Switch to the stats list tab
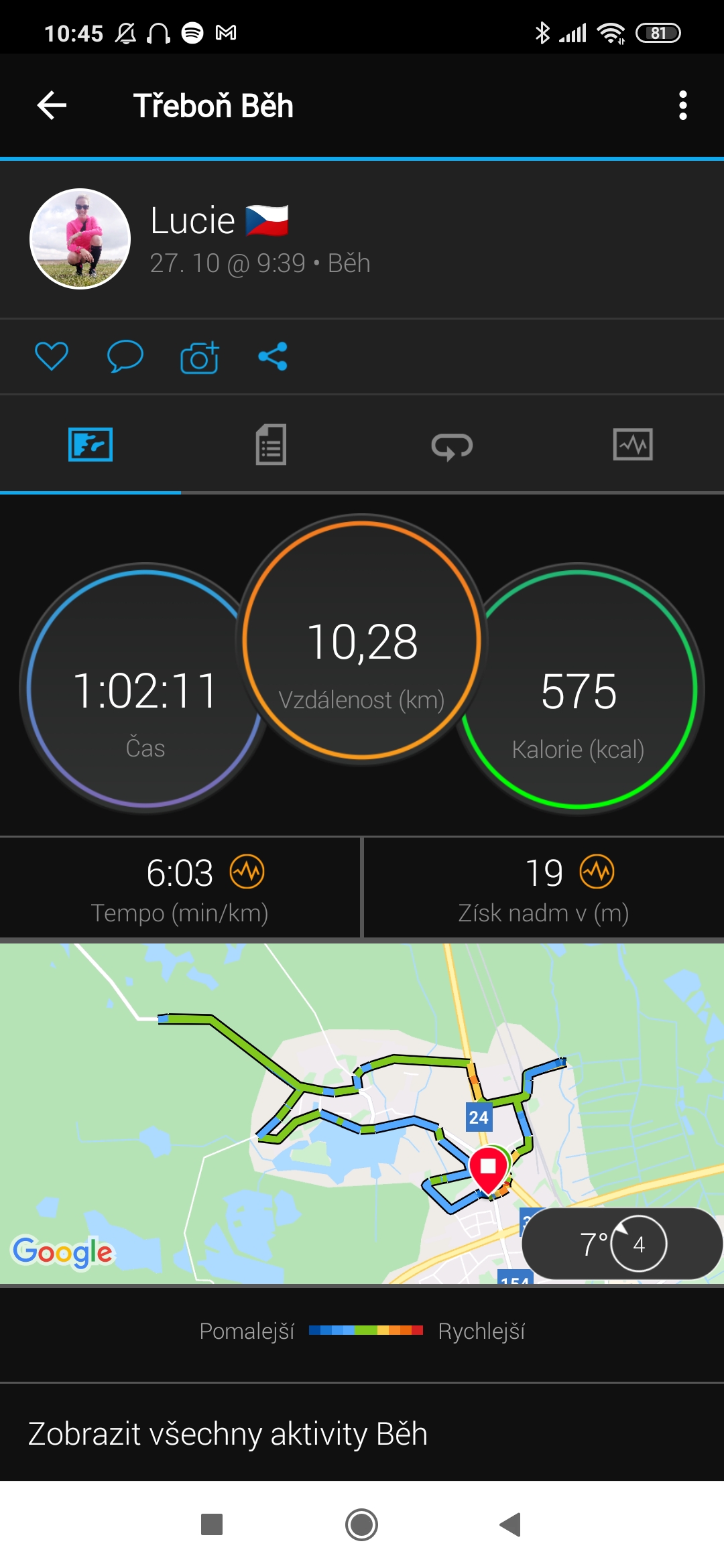 (271, 444)
